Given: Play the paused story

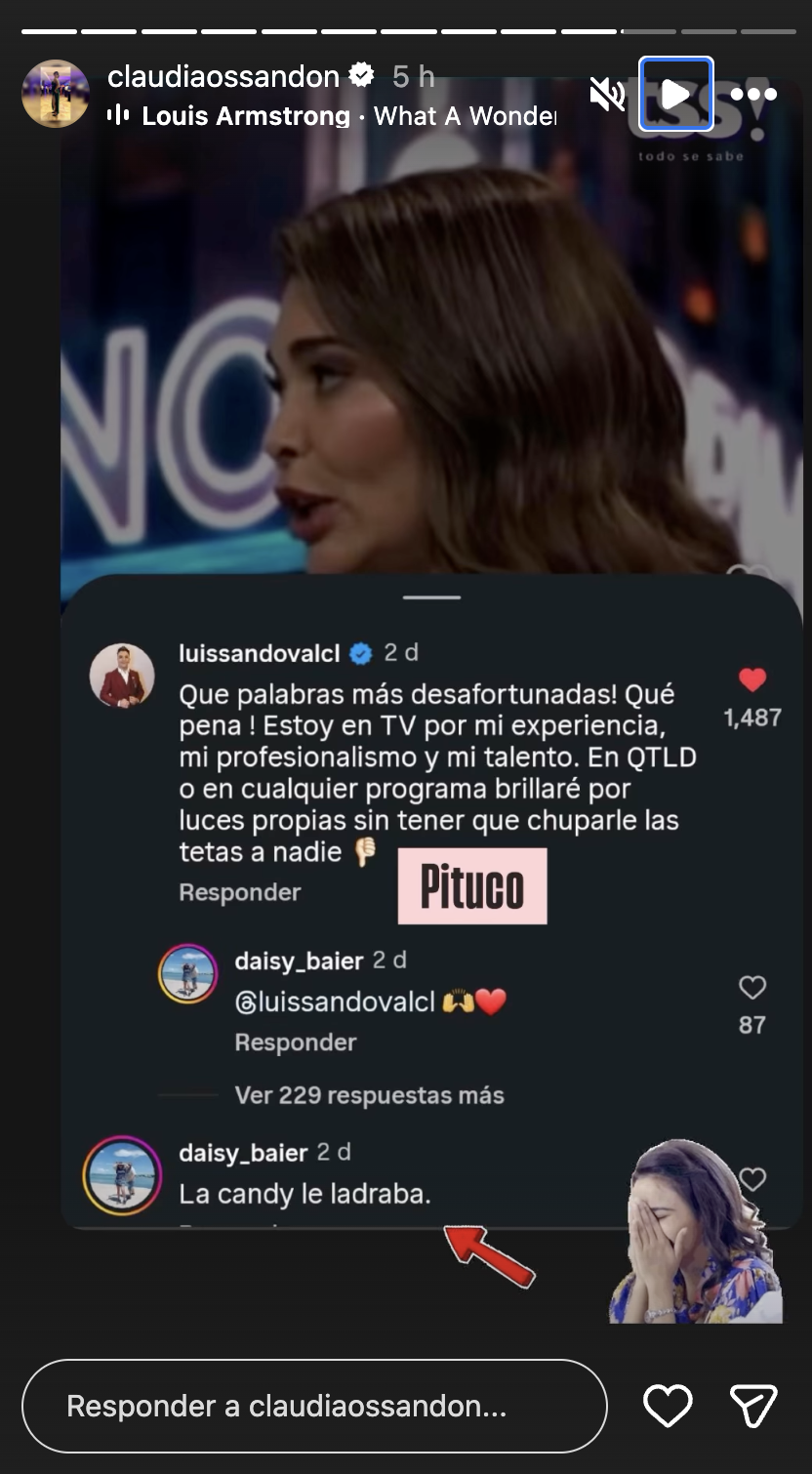Looking at the screenshot, I should (675, 94).
